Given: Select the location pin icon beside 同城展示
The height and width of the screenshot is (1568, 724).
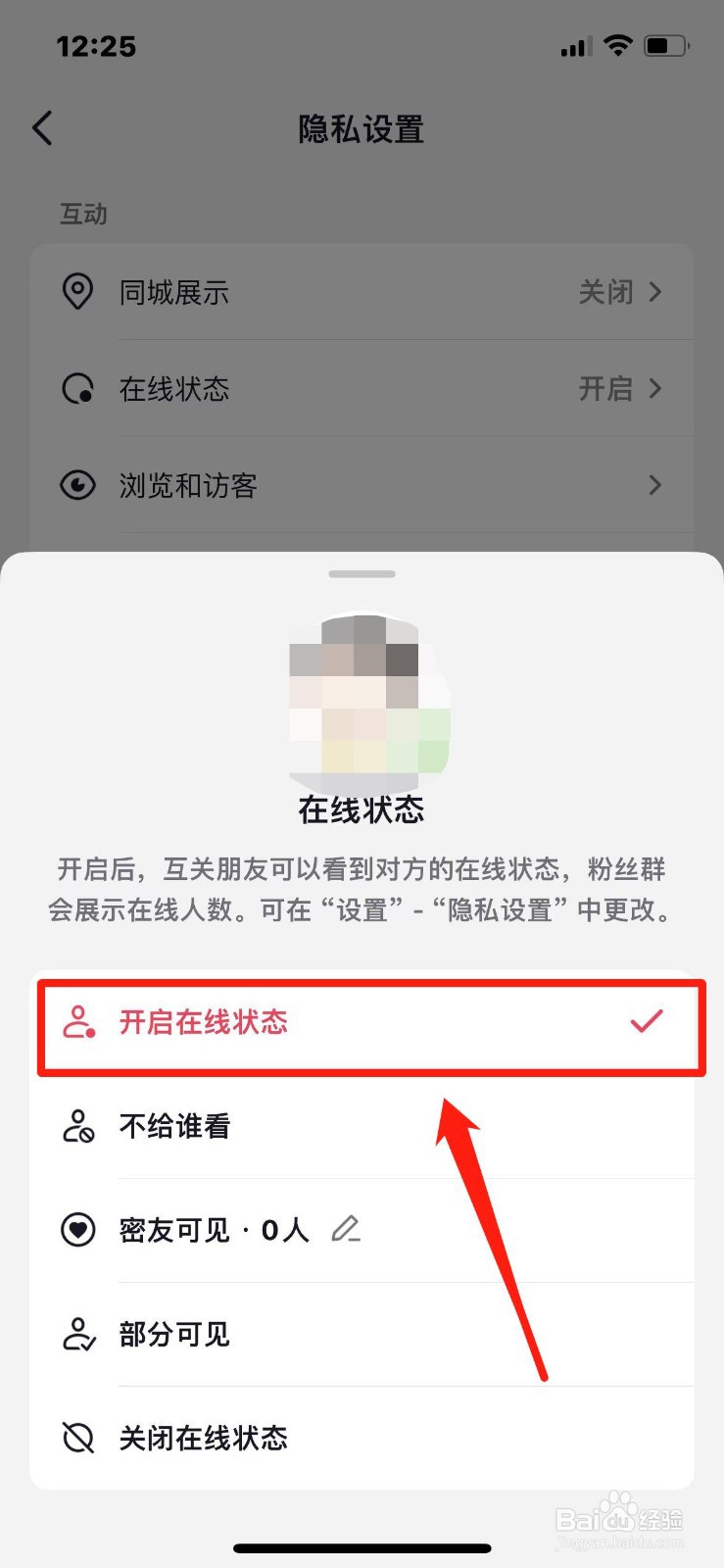Looking at the screenshot, I should click(78, 291).
